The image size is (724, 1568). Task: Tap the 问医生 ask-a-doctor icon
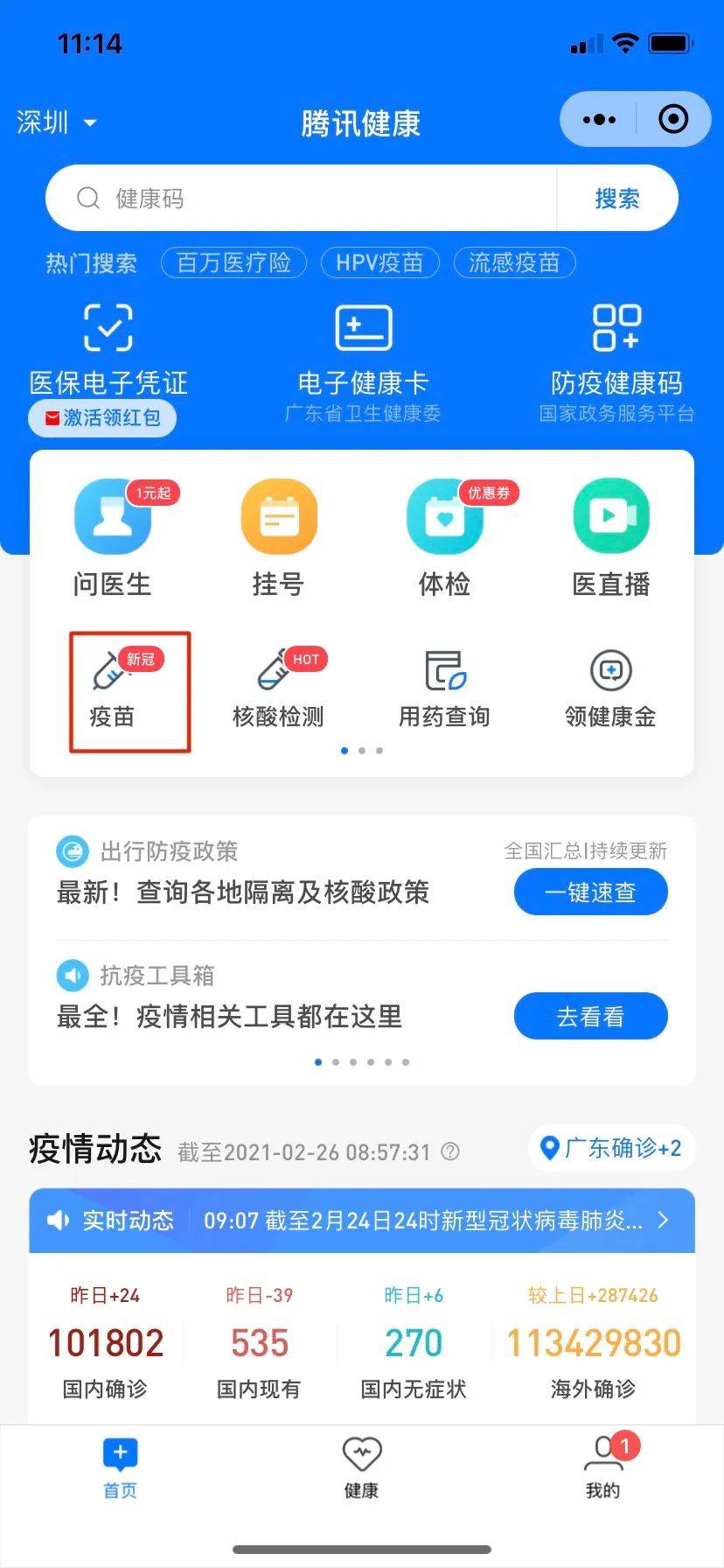(x=114, y=534)
